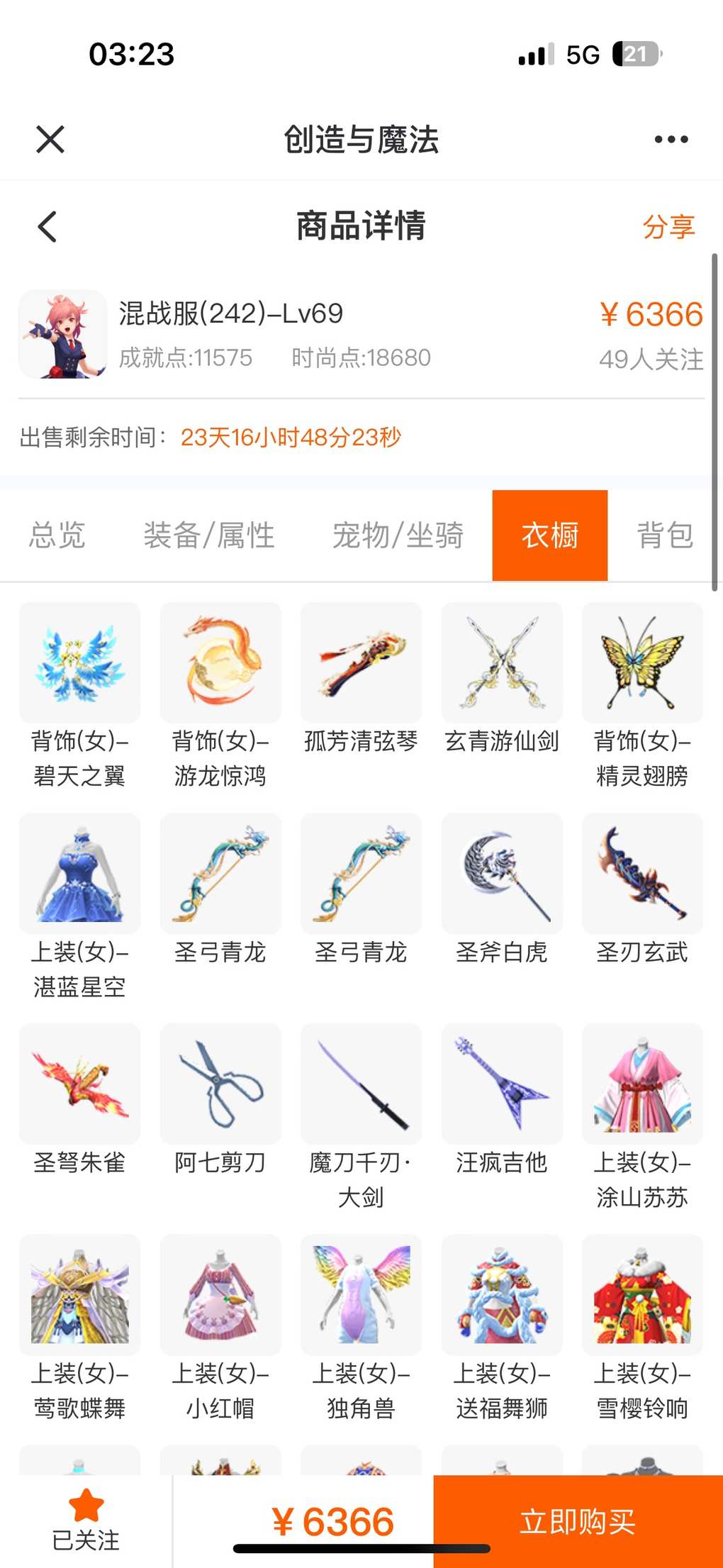Screen dimensions: 723x1568
Task: Open the 碧天之翼 back accessory item
Action: tap(79, 663)
